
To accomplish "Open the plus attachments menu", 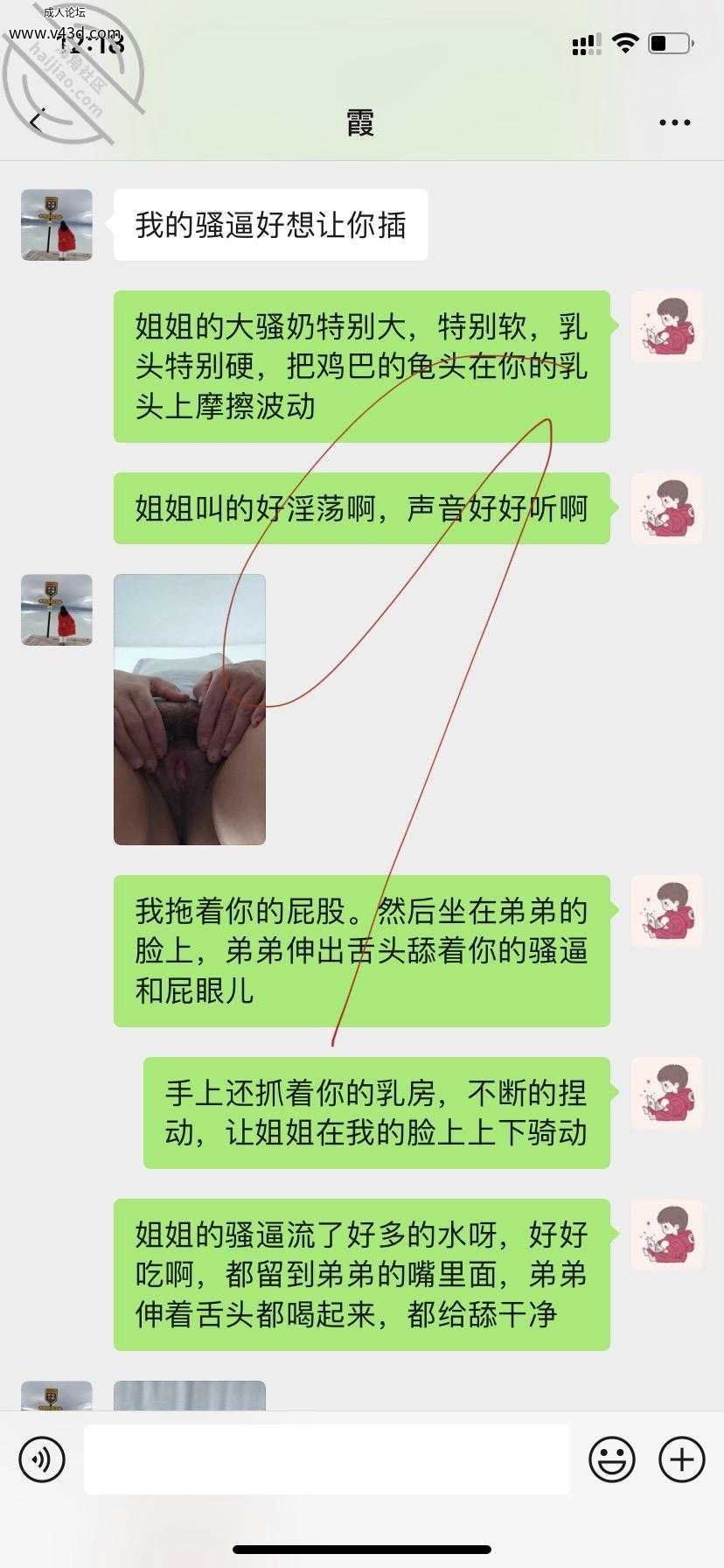I will pyautogui.click(x=682, y=1459).
